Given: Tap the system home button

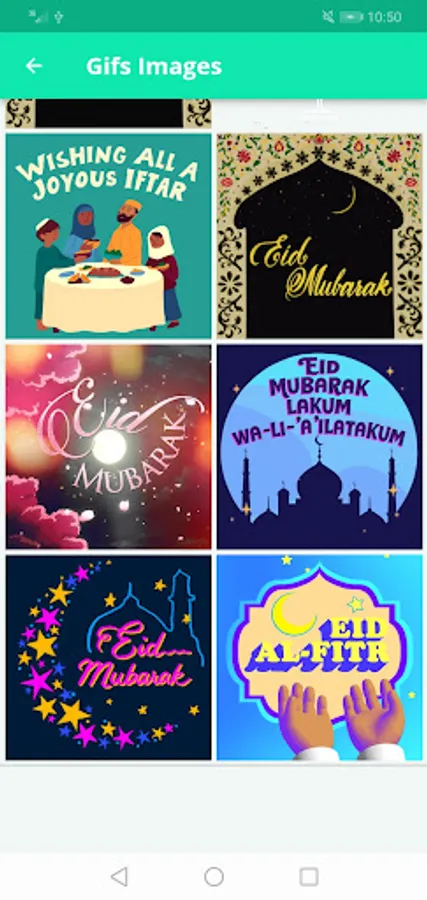Looking at the screenshot, I should click(214, 876).
